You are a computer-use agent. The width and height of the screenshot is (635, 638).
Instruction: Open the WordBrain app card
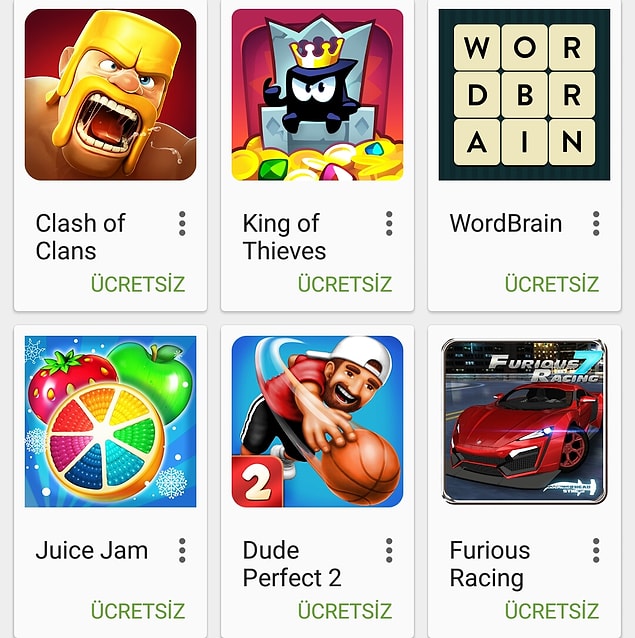(524, 95)
